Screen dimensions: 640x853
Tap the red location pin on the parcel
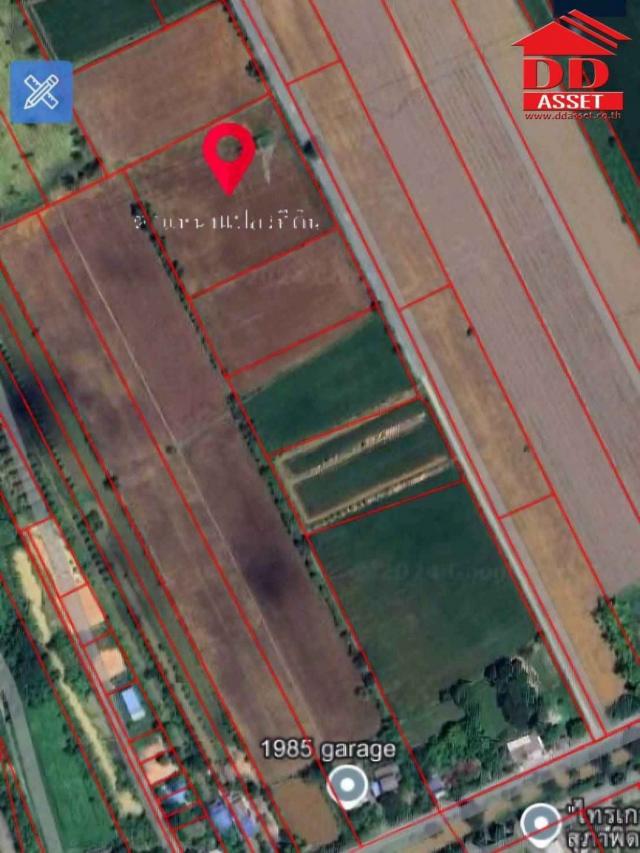coord(229,155)
